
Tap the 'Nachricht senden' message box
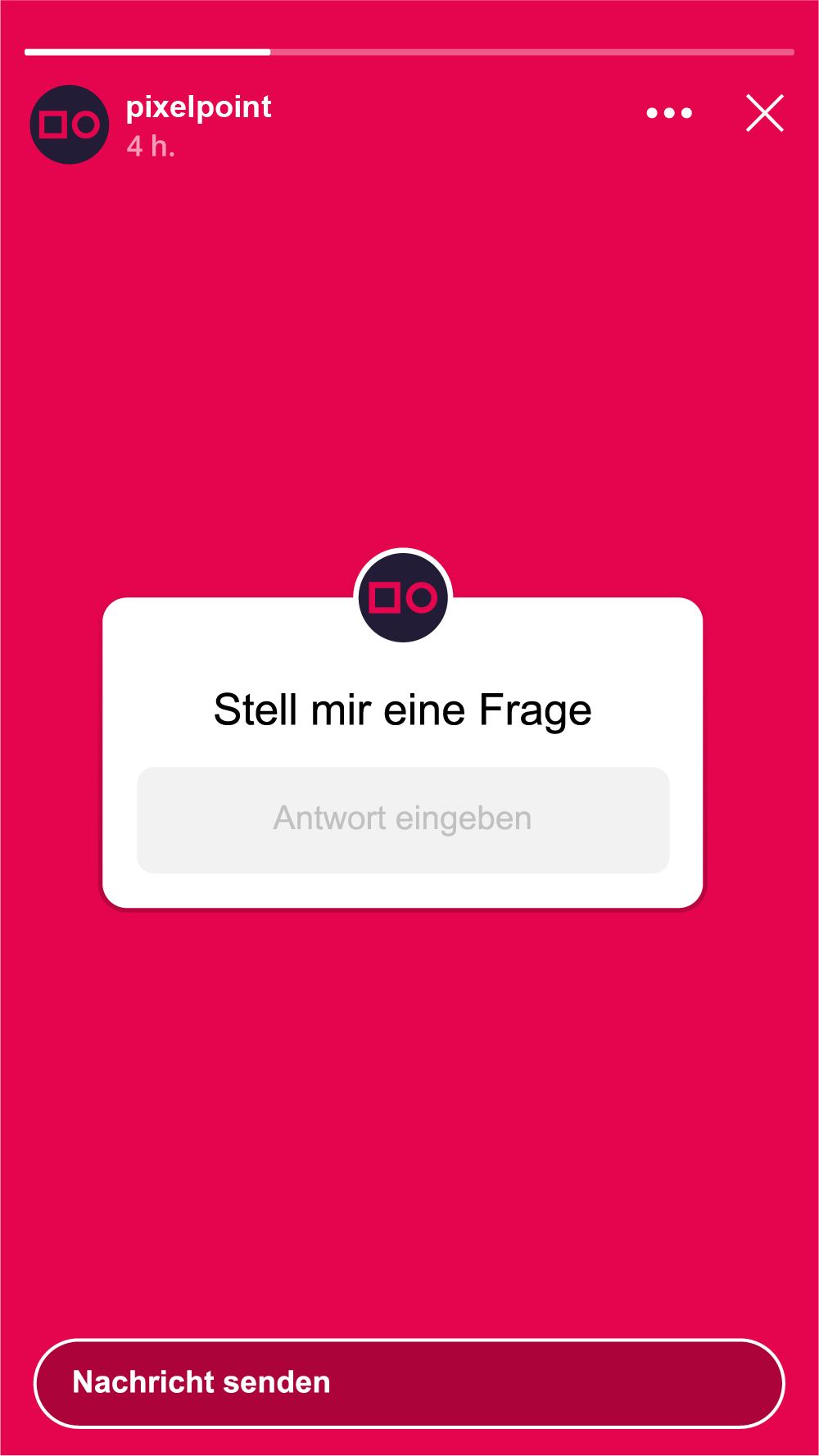409,1383
